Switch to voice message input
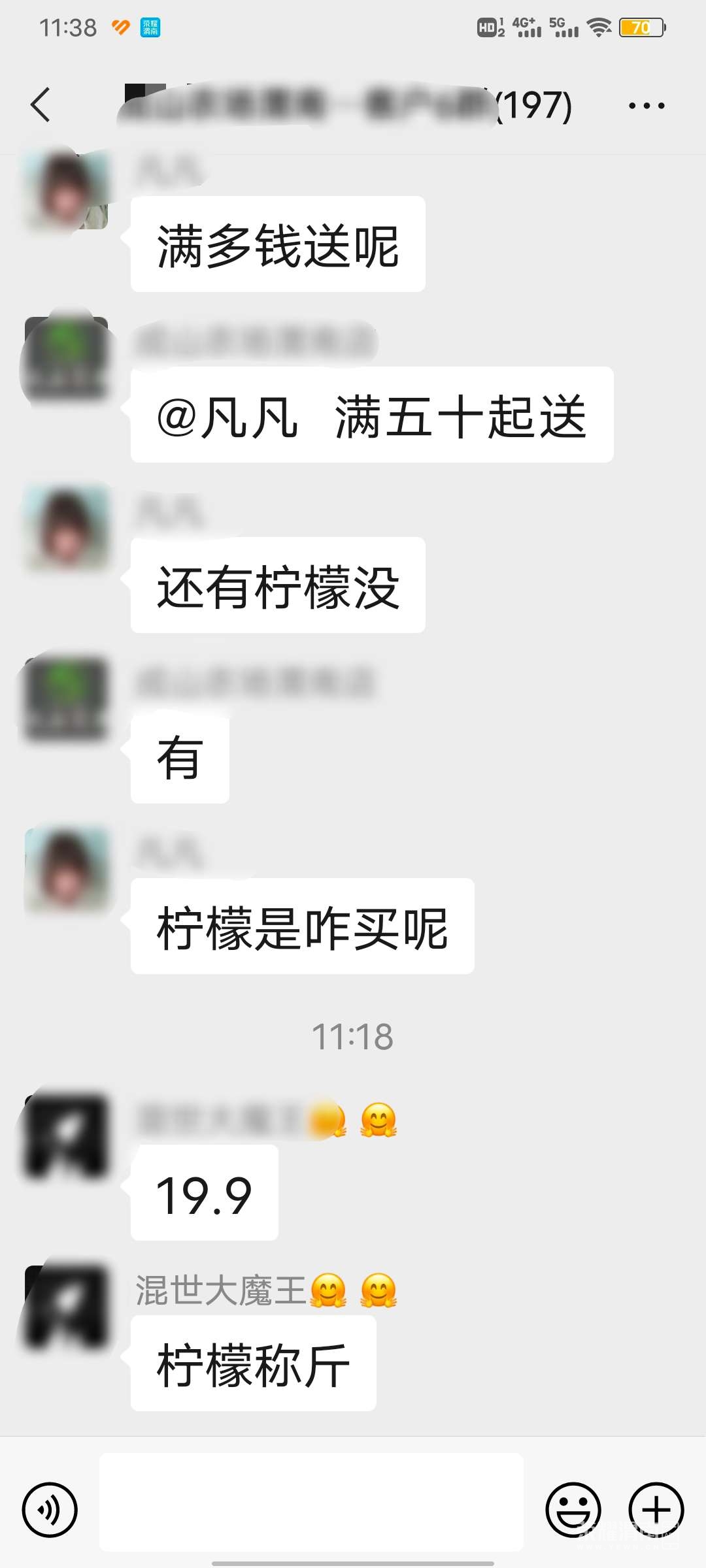Image resolution: width=706 pixels, height=1568 pixels. (x=50, y=1510)
